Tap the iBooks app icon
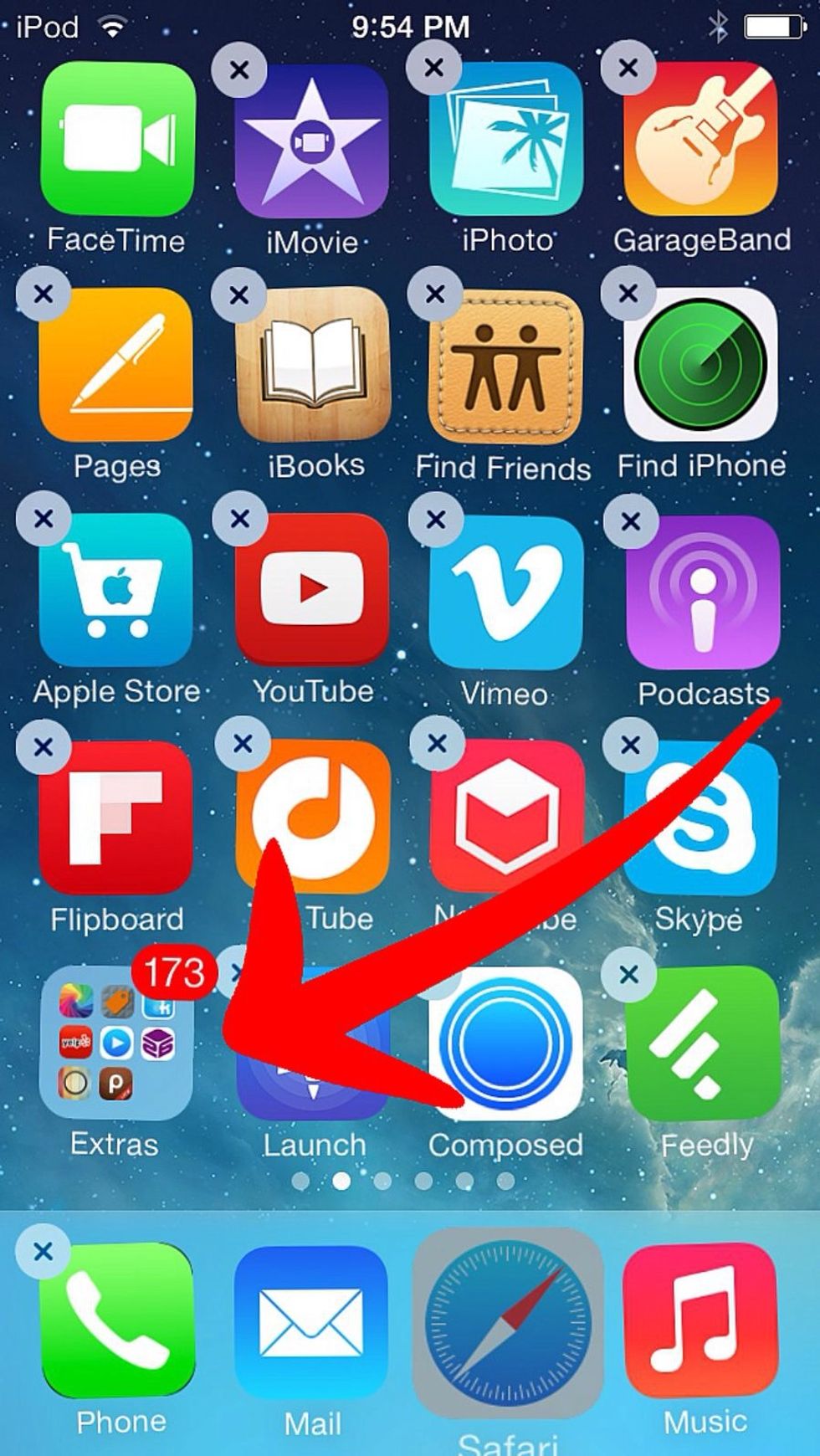Image resolution: width=820 pixels, height=1456 pixels. (312, 365)
